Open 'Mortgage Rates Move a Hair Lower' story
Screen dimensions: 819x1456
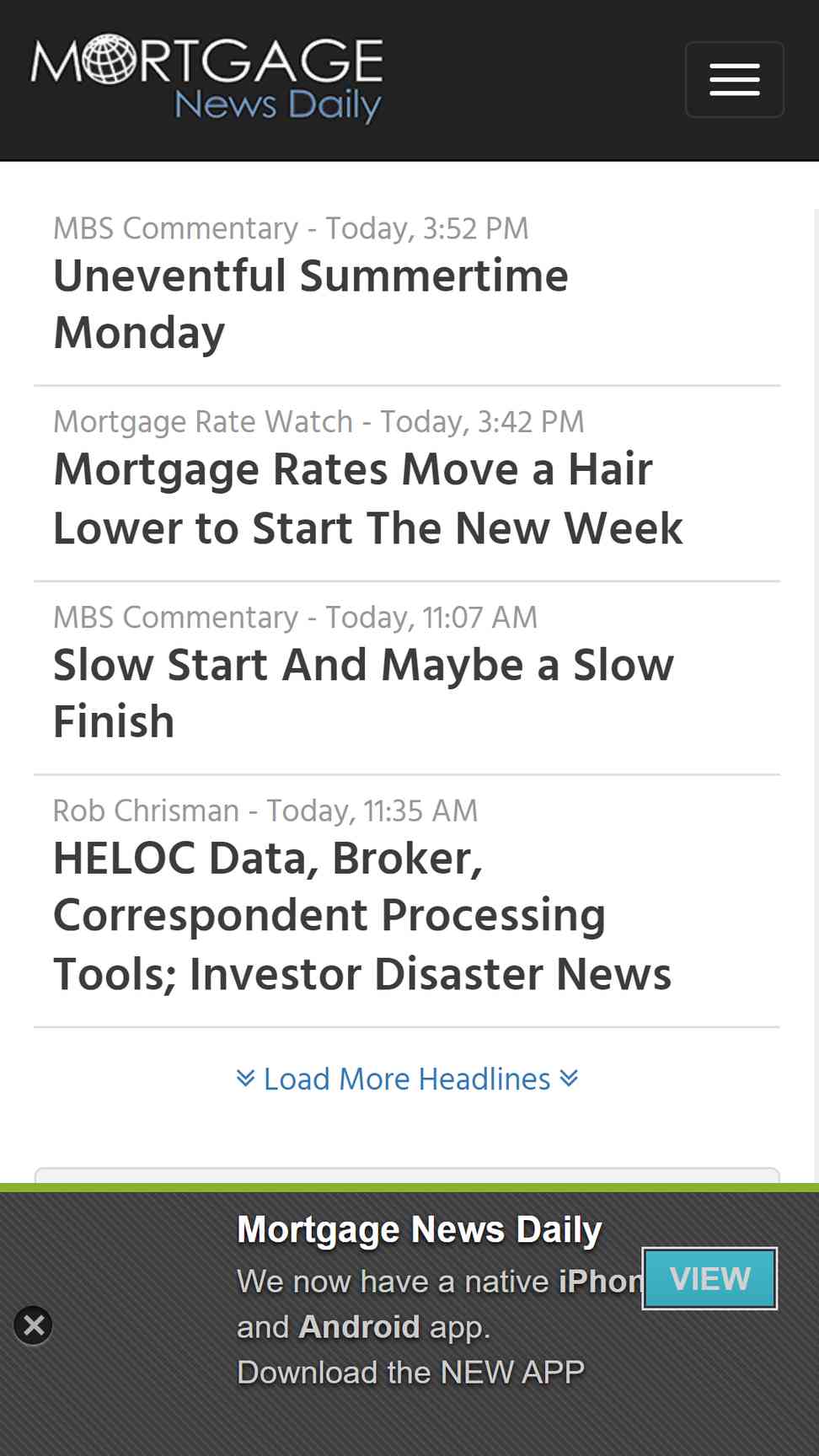click(x=367, y=498)
